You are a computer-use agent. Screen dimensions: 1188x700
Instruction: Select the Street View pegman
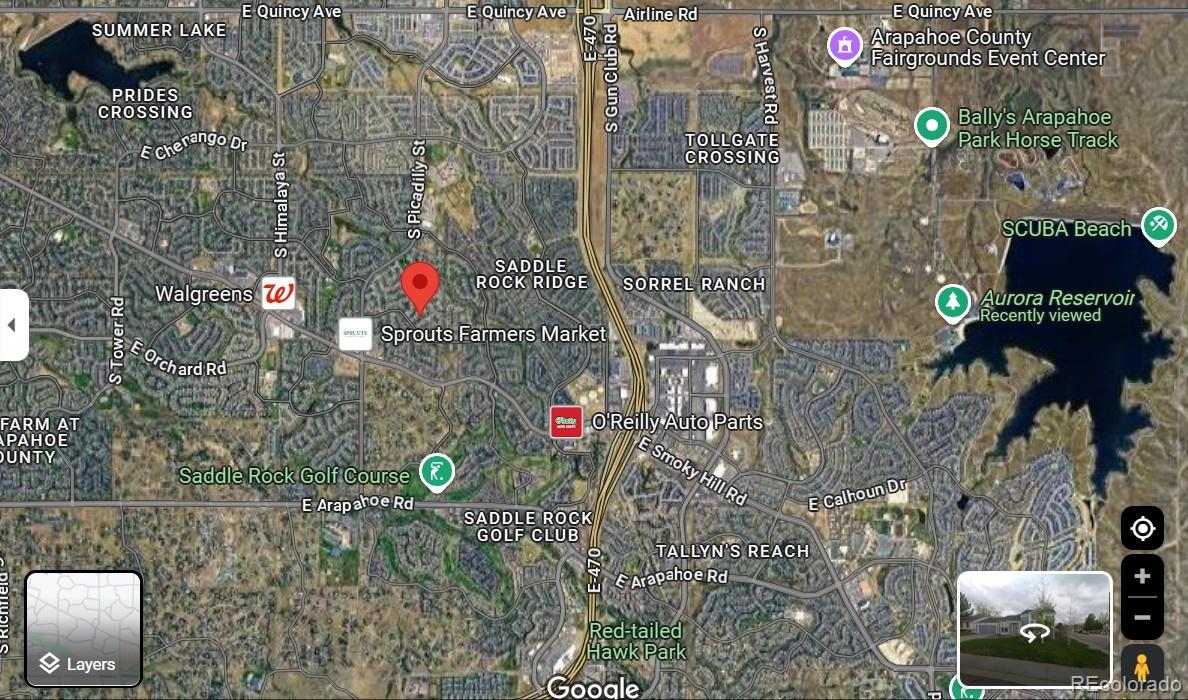tap(1141, 665)
